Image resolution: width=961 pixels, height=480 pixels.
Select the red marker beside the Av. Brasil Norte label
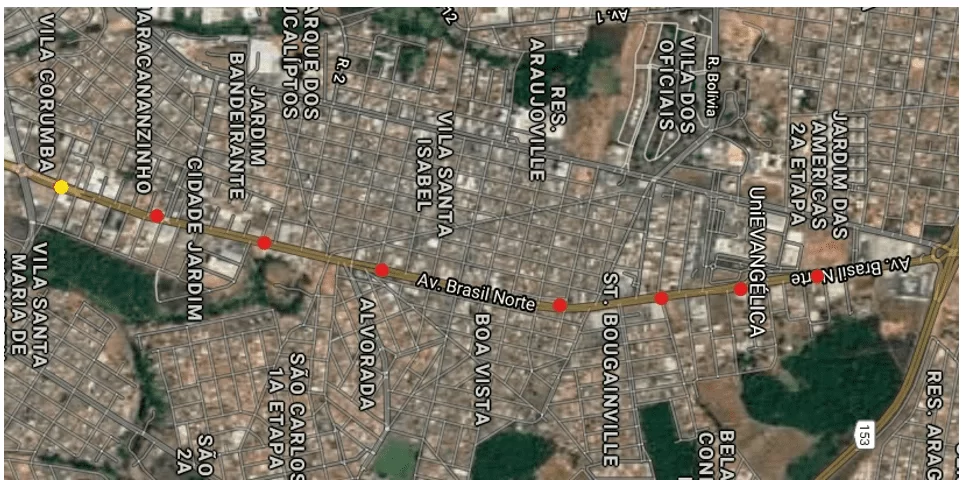point(560,305)
